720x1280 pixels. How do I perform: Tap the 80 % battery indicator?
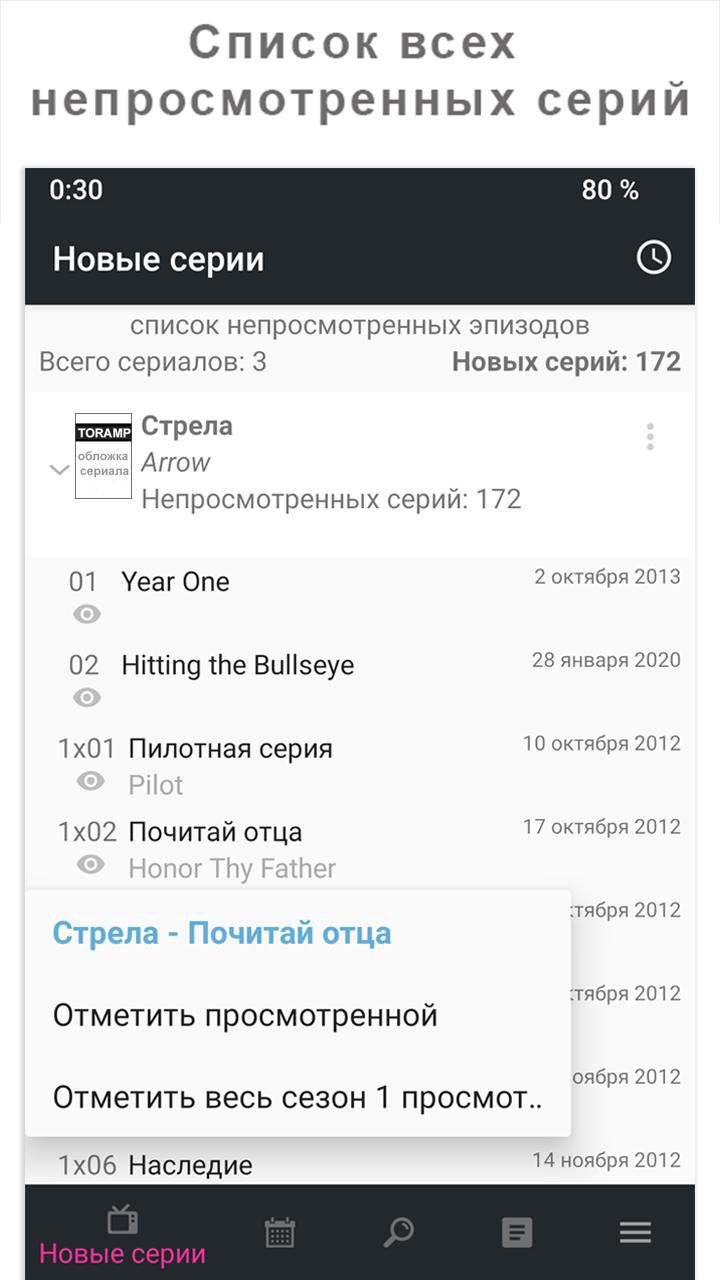coord(609,190)
